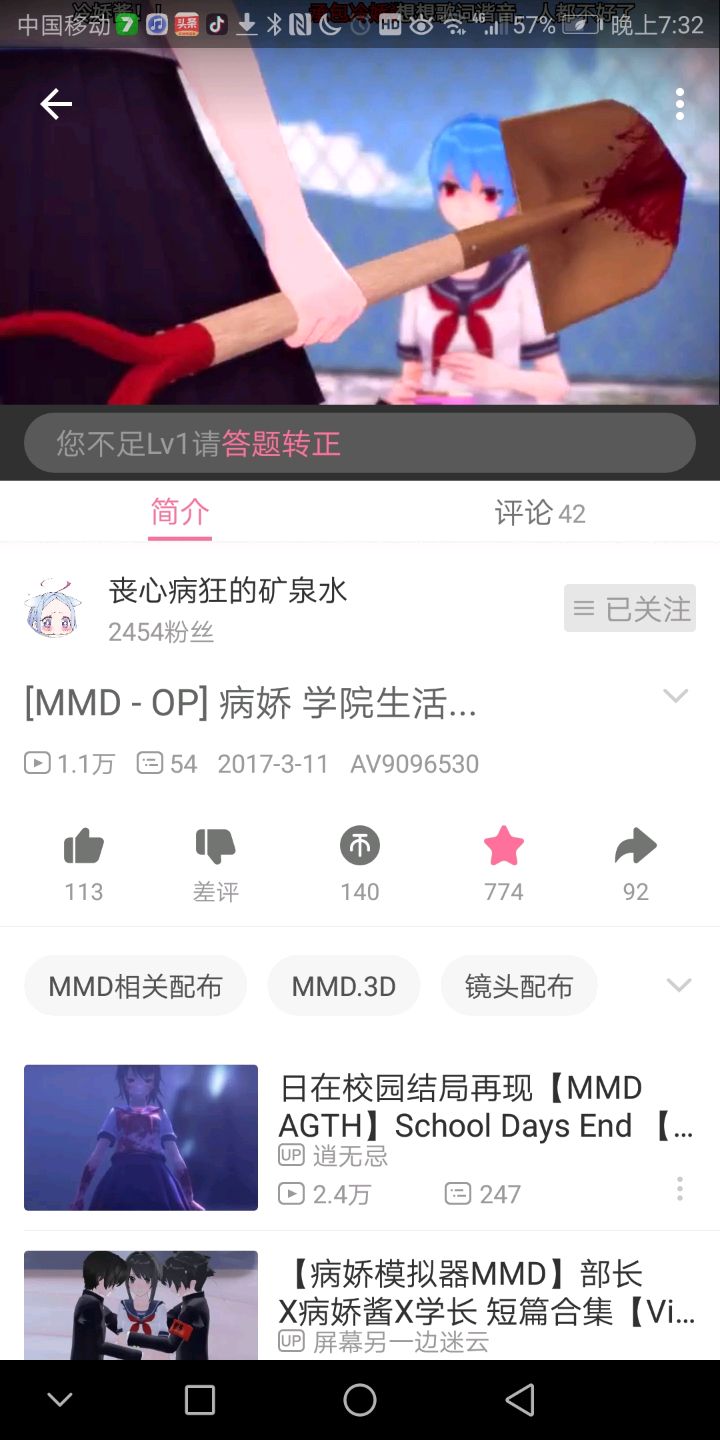Screen dimensions: 720x1440
Task: Like the video with thumbs up
Action: click(x=84, y=848)
